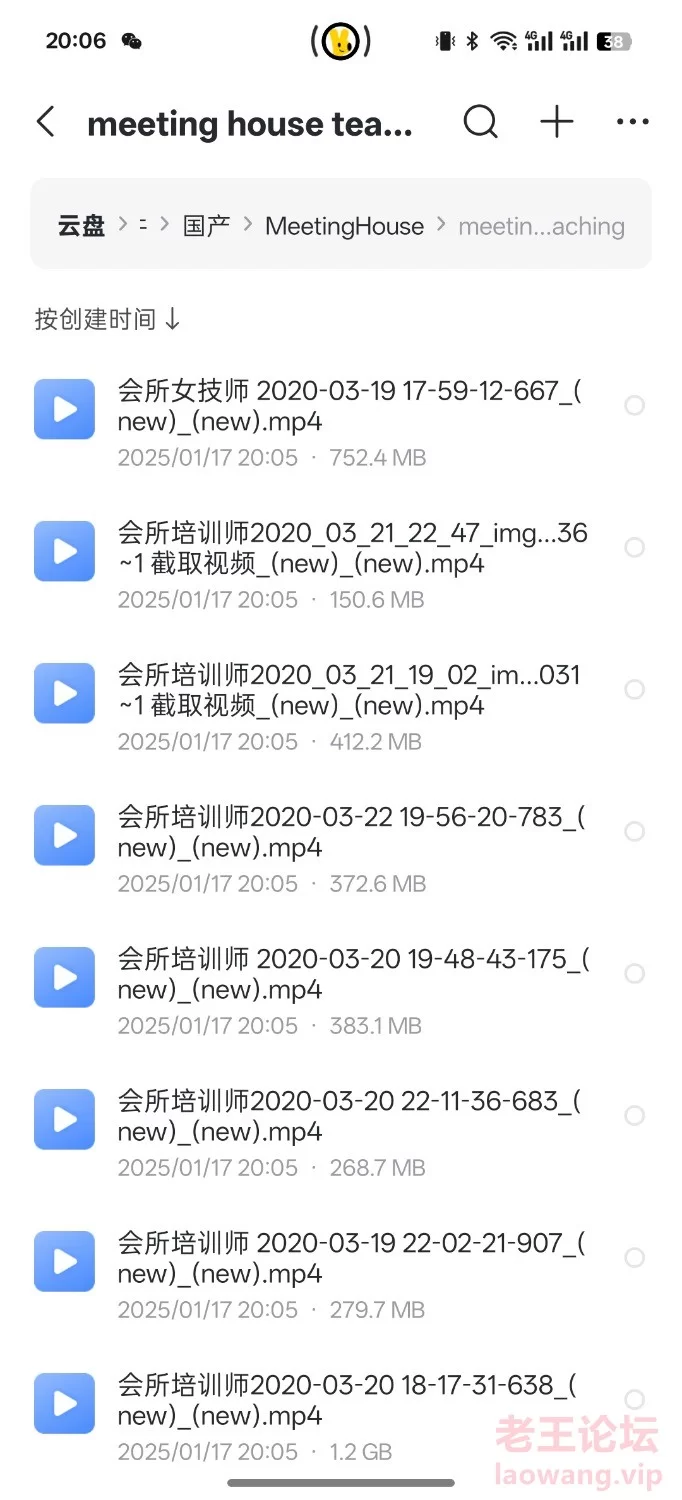The width and height of the screenshot is (682, 1500).
Task: Open the 国产 folder in breadcrumb
Action: [x=207, y=226]
